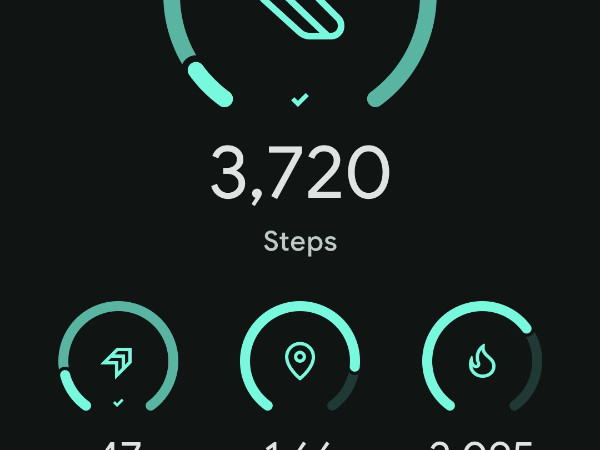Open the distance ring with location pin
This screenshot has height=450, width=600.
[x=300, y=360]
